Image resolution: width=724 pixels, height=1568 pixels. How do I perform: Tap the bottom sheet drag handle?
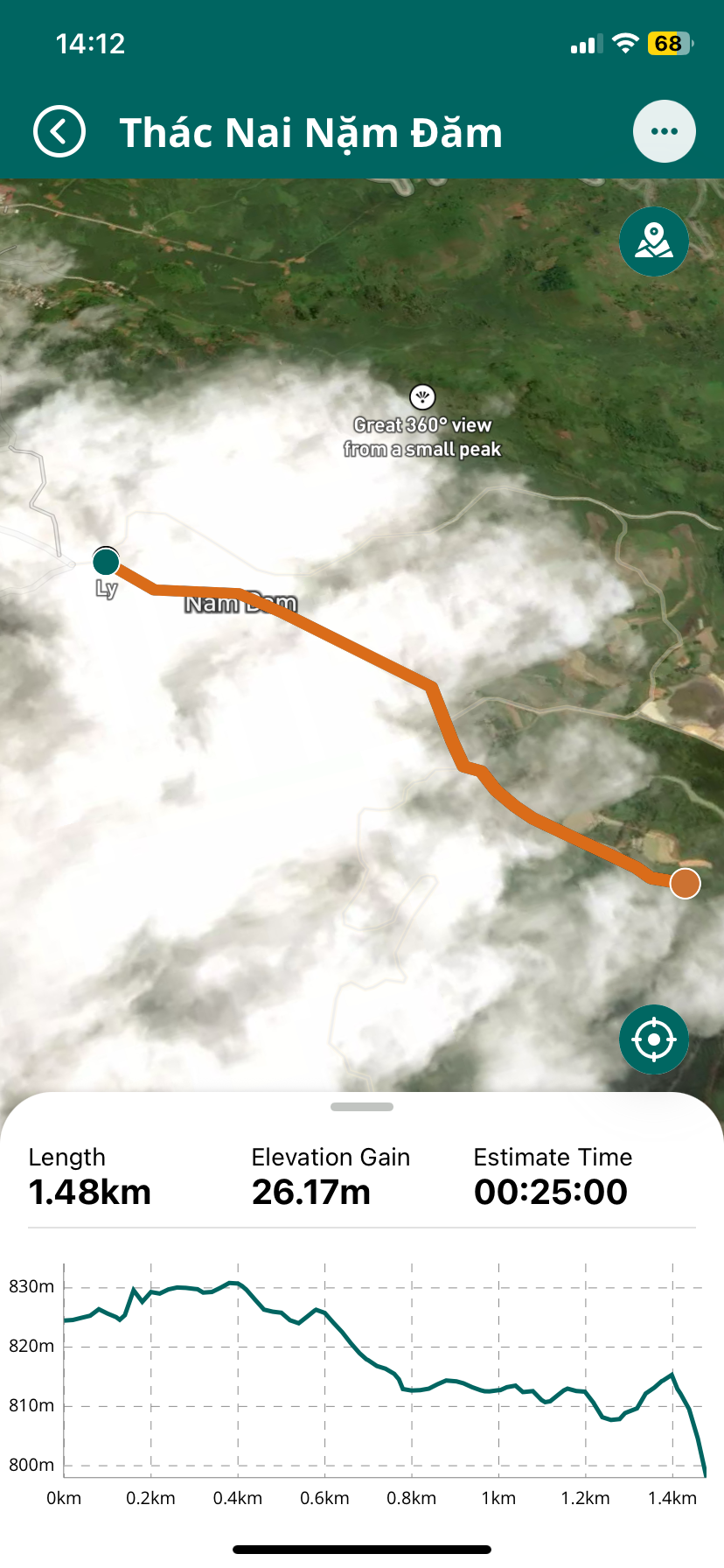(362, 1107)
